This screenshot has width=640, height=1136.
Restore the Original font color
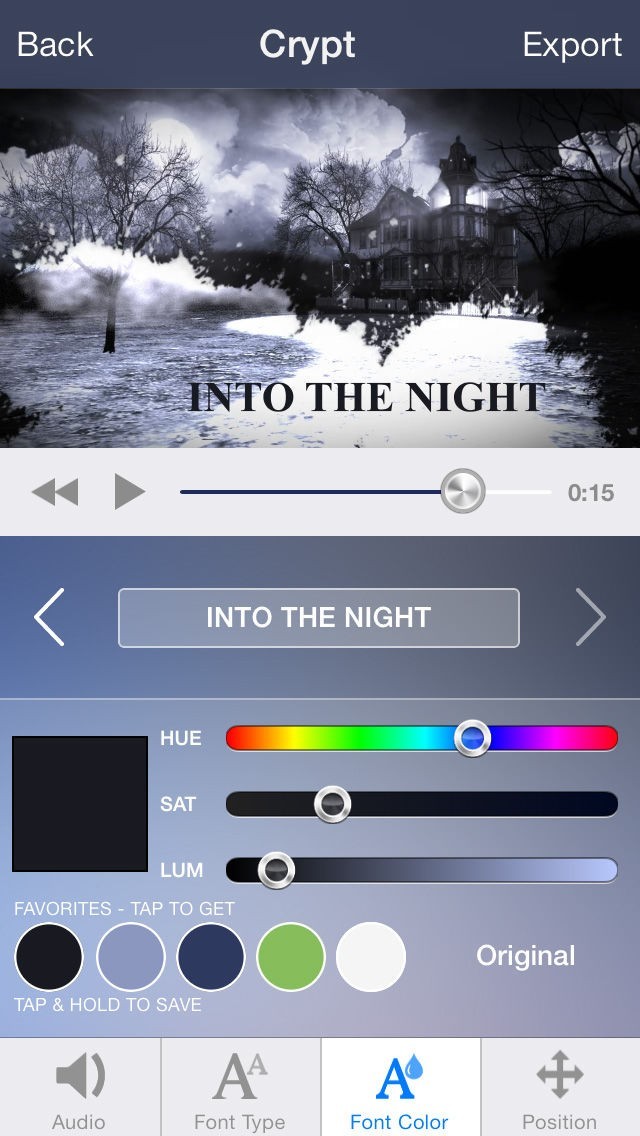pyautogui.click(x=525, y=956)
